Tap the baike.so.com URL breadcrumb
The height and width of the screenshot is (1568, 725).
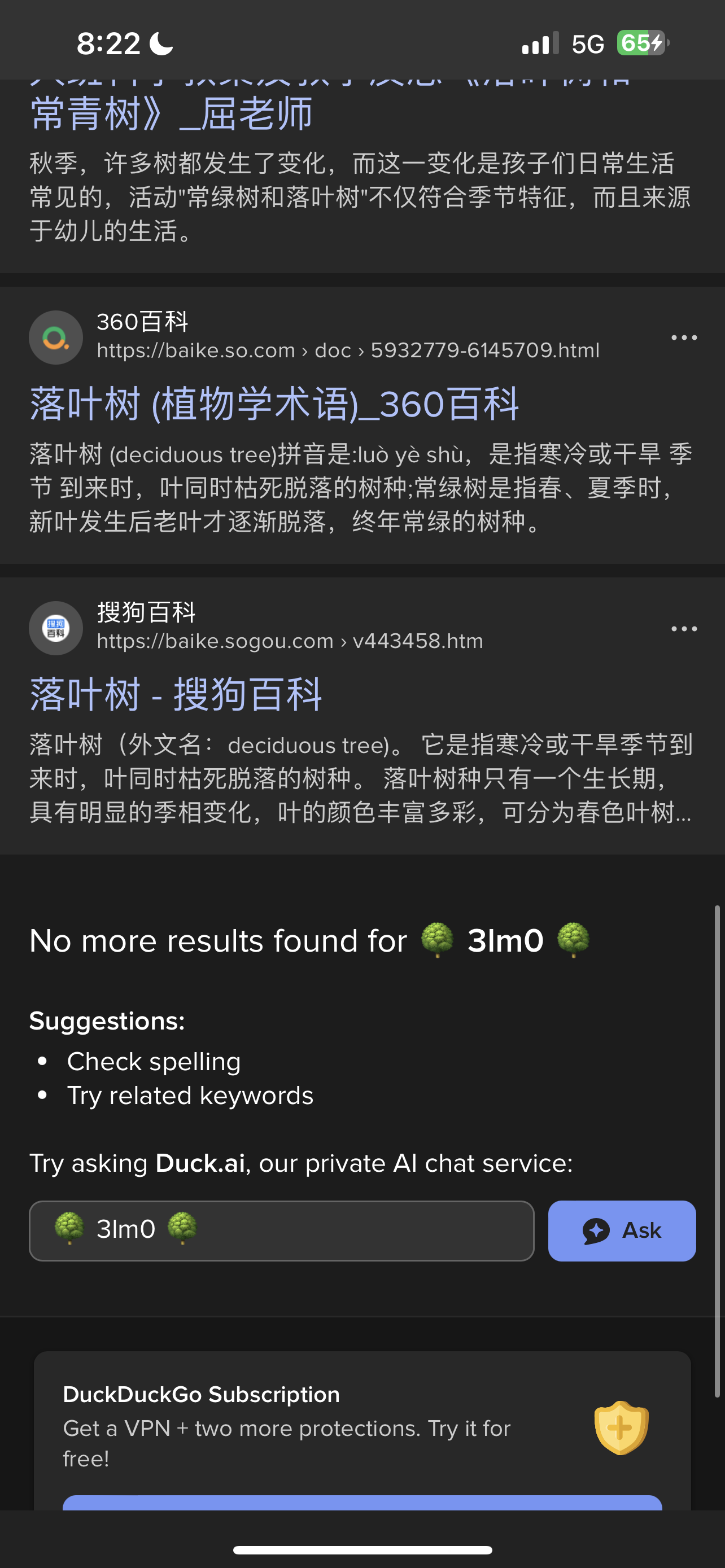click(348, 351)
